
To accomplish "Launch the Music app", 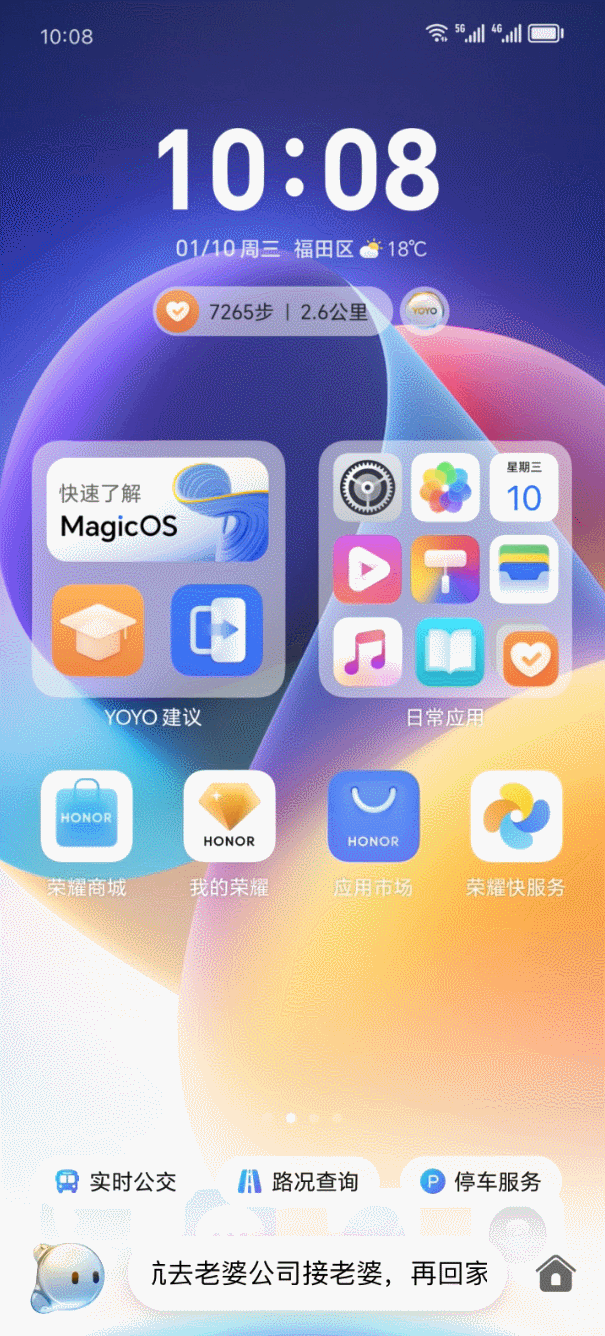I will tap(367, 651).
